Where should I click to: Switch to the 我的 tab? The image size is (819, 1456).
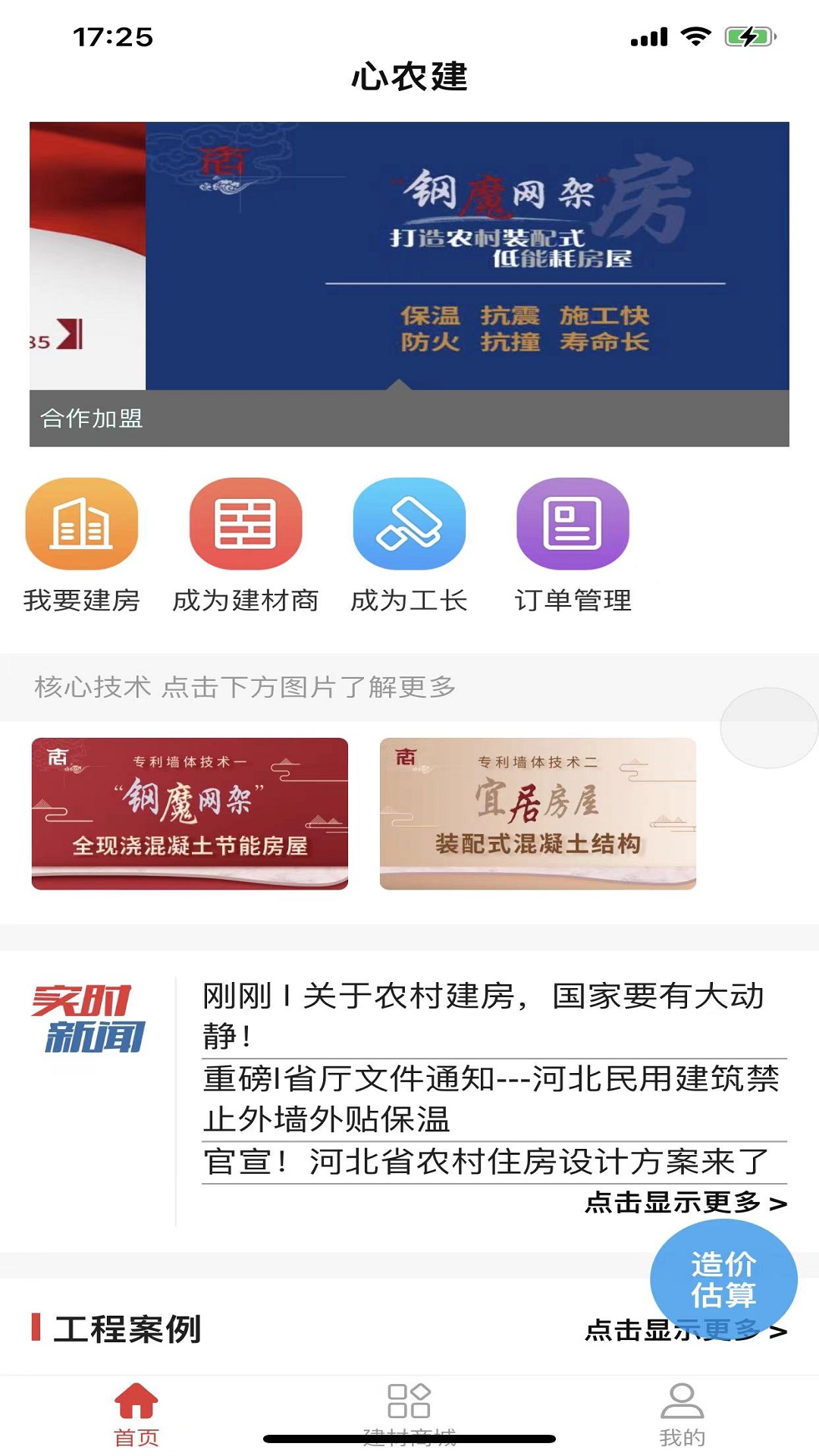[682, 1414]
